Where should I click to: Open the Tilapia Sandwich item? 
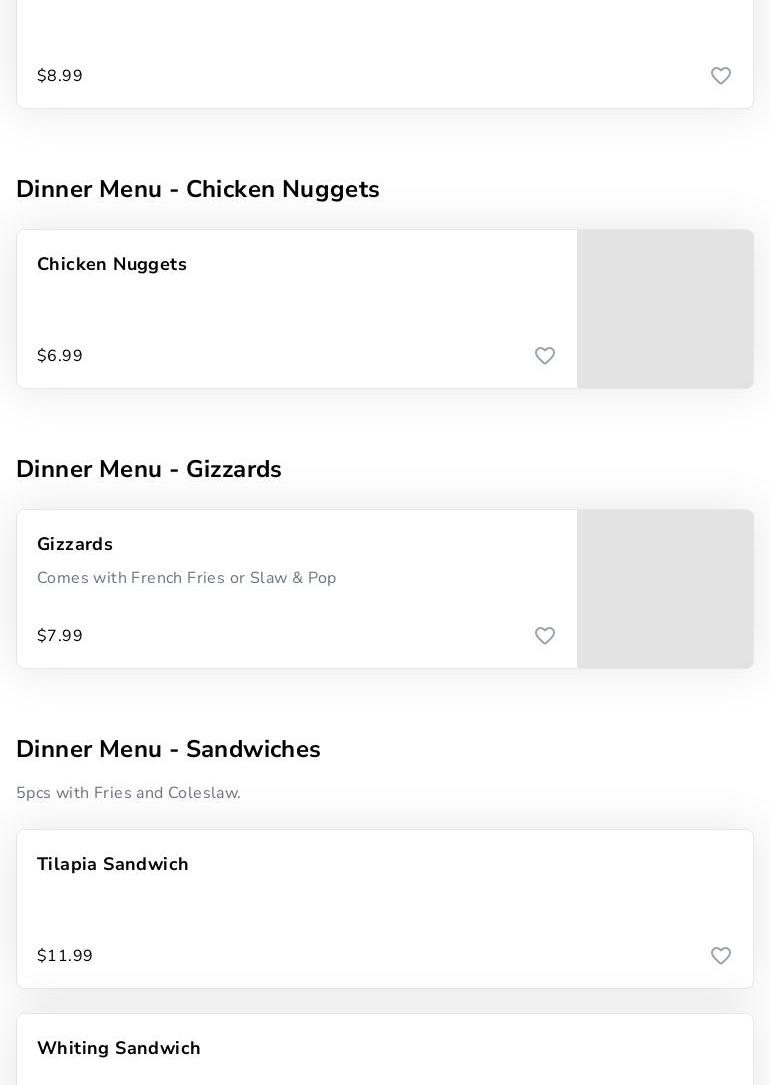(113, 865)
